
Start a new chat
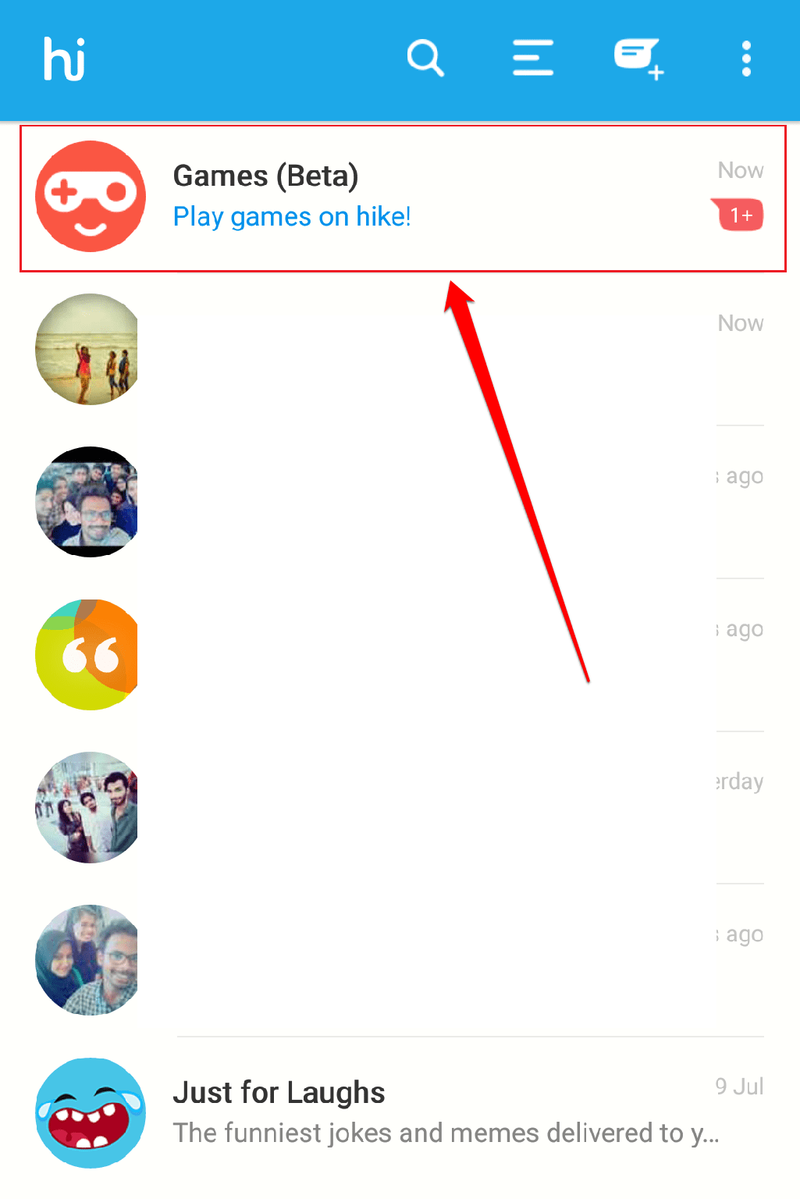coord(639,59)
